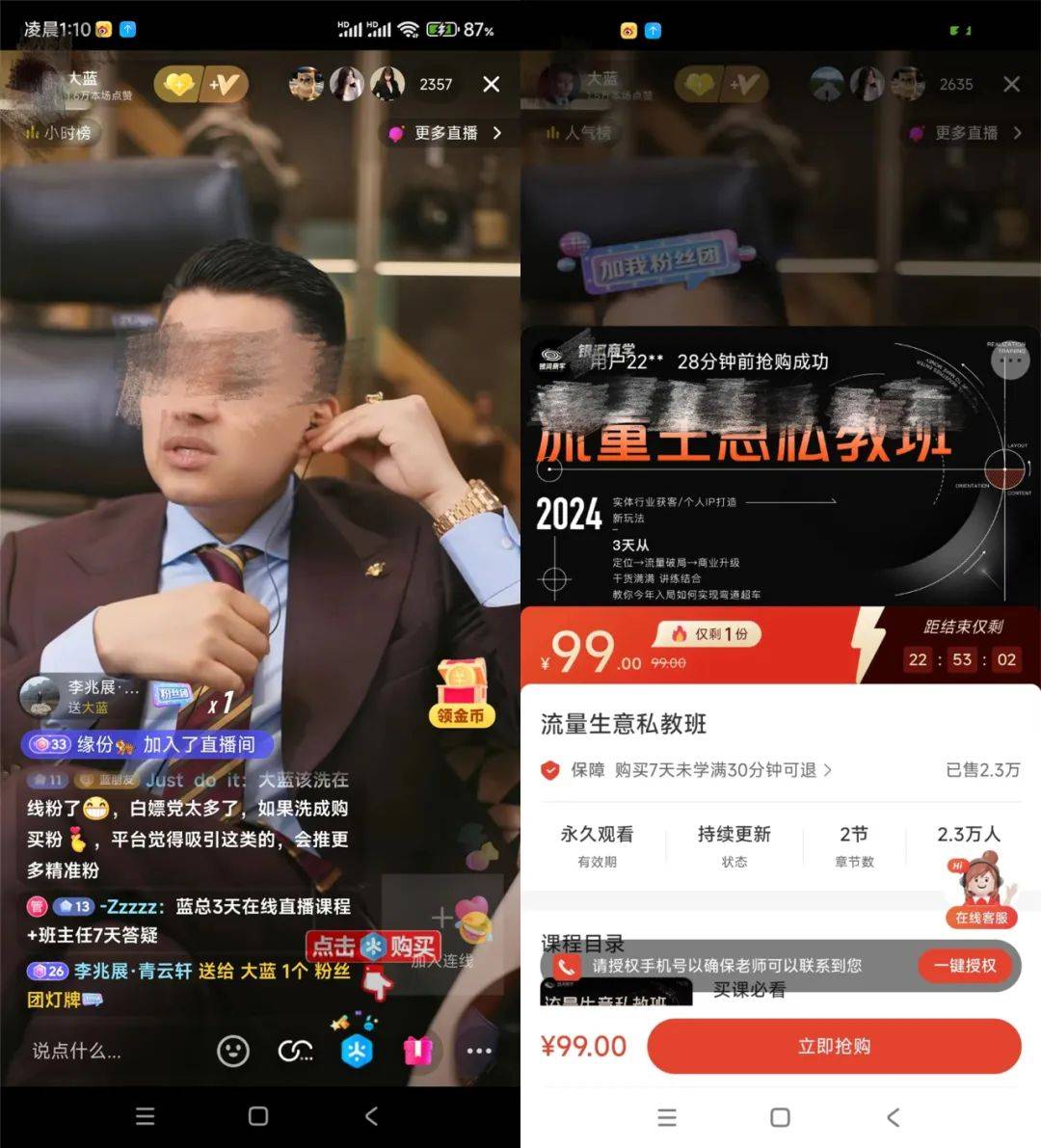Tap the three-dot more options icon
This screenshot has width=1041, height=1148.
(x=479, y=1052)
